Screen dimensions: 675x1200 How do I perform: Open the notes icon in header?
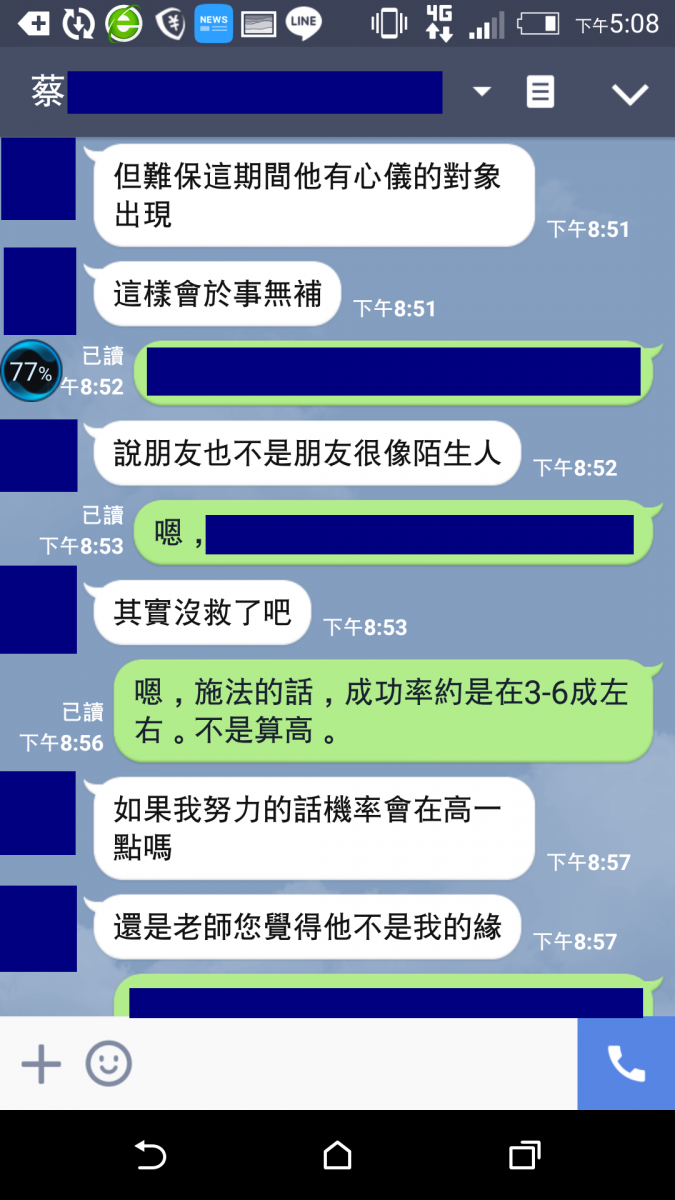coord(540,93)
